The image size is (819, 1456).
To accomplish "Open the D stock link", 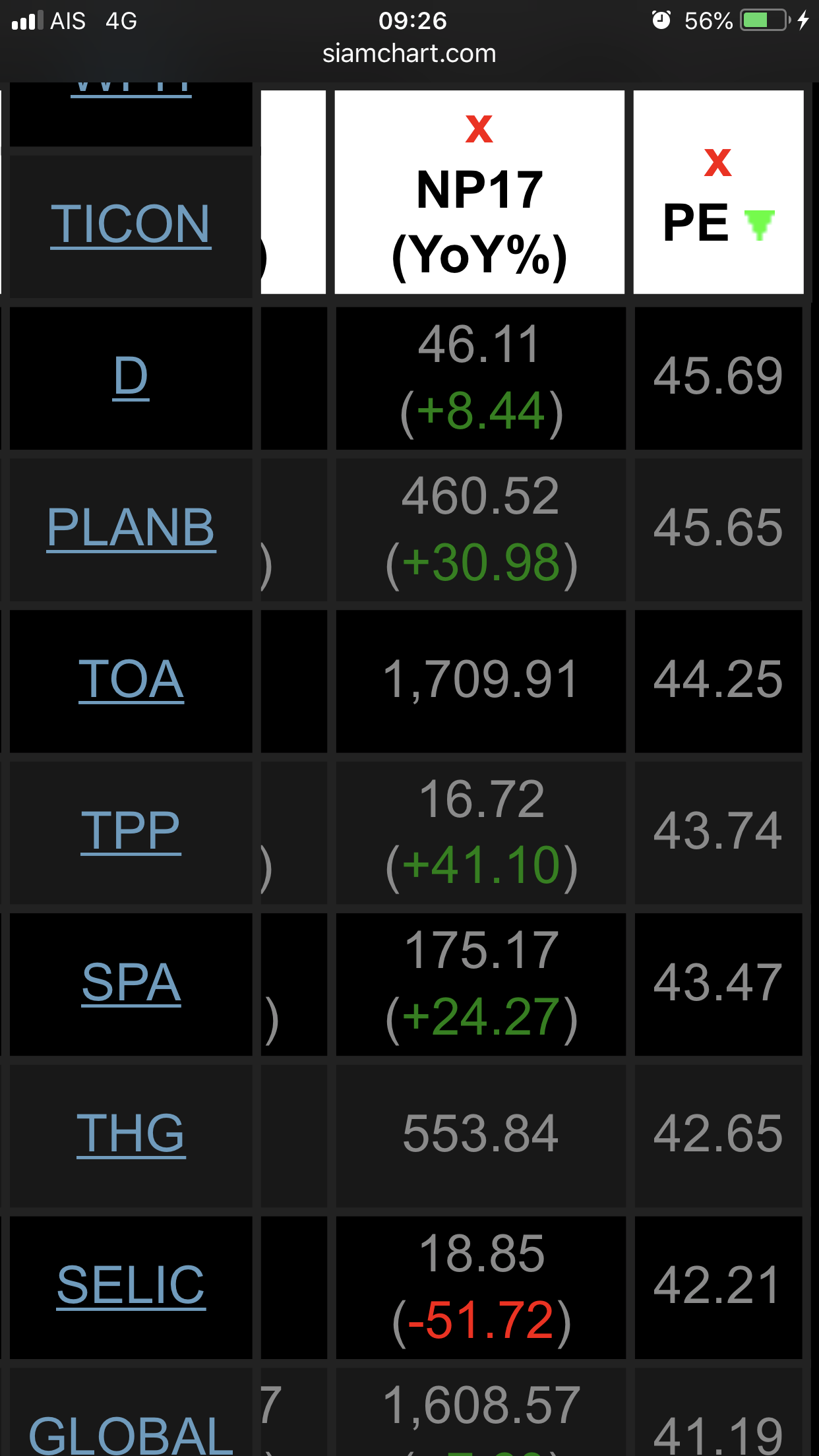I will [131, 377].
